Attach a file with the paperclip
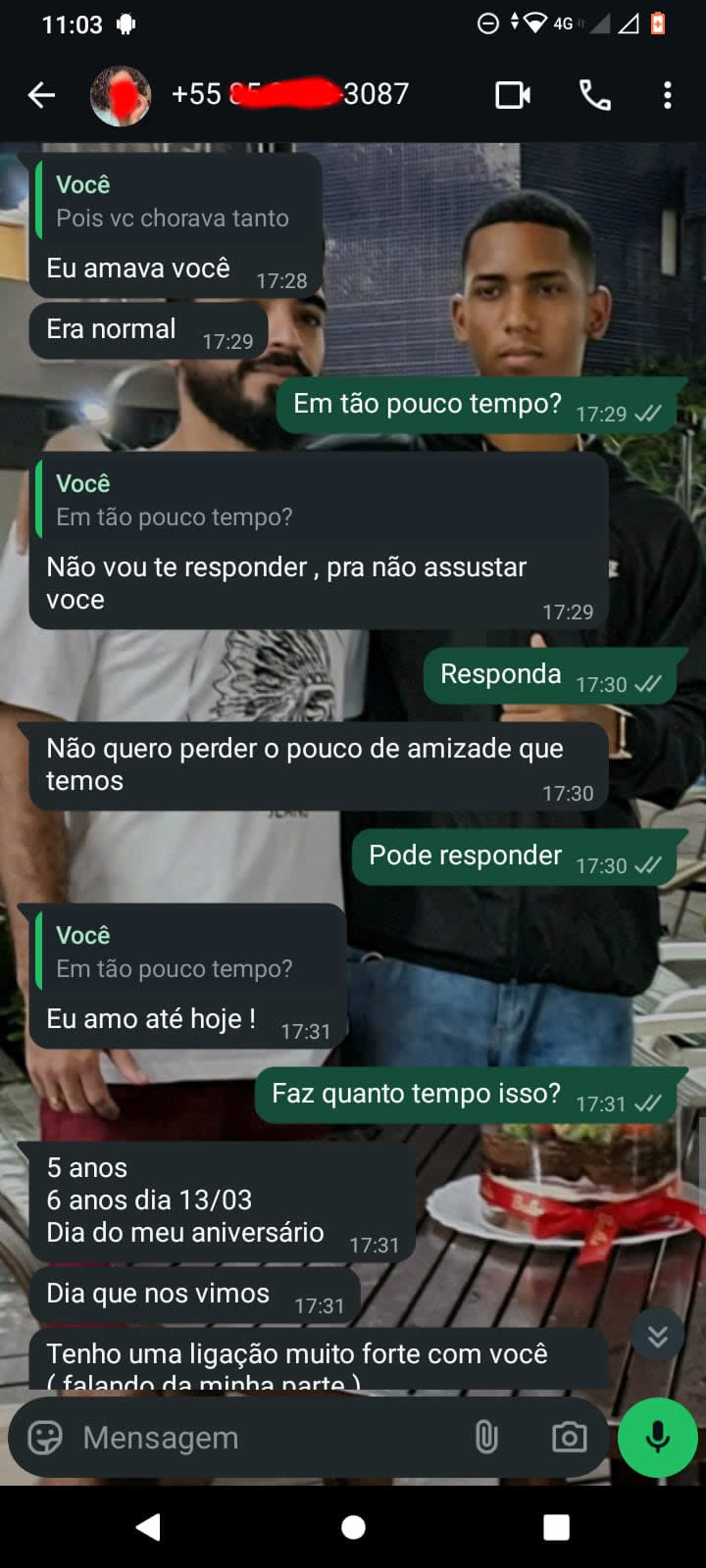The width and height of the screenshot is (706, 1568). click(x=486, y=1438)
